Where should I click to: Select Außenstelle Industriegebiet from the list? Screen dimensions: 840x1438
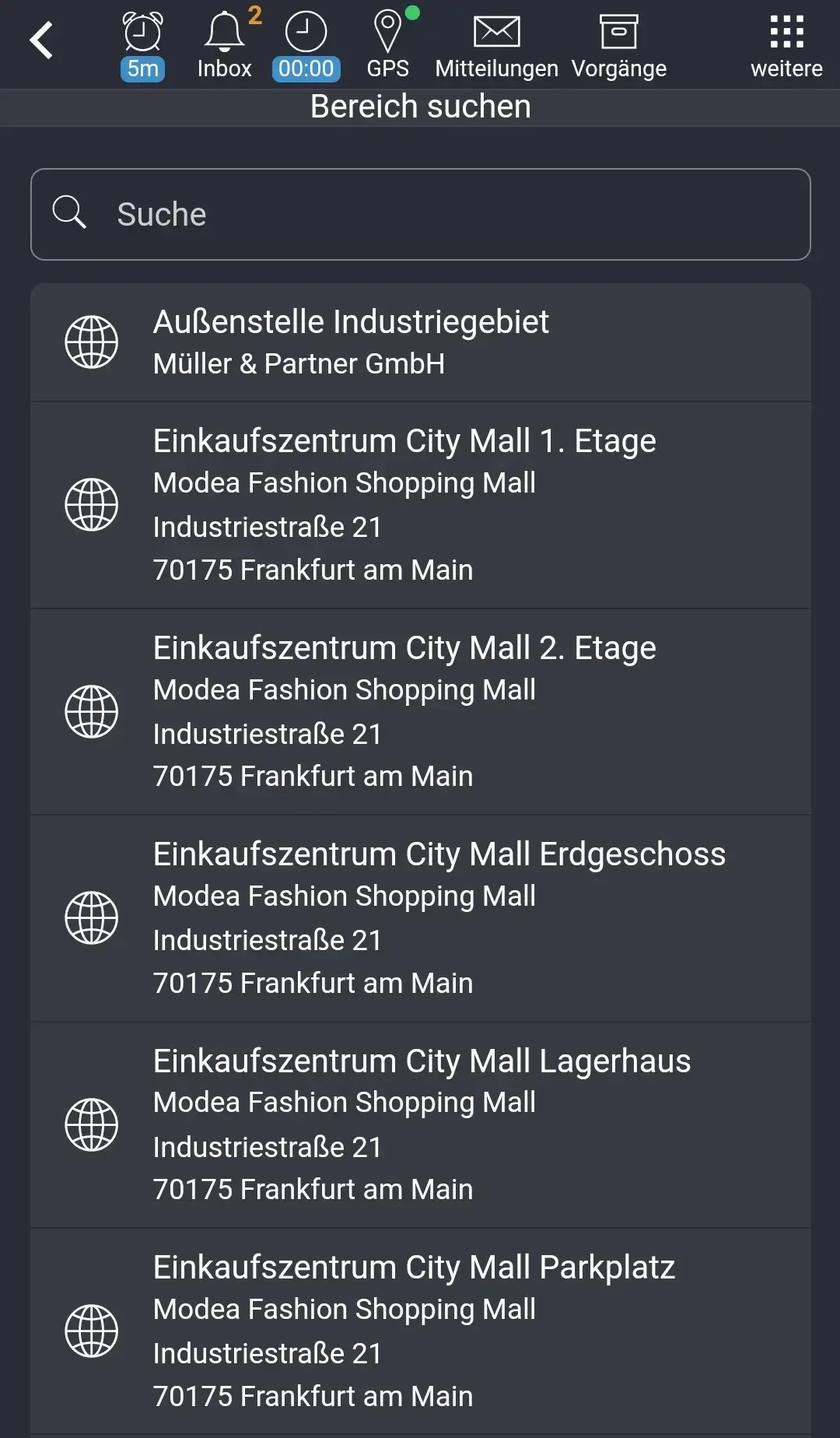point(420,342)
